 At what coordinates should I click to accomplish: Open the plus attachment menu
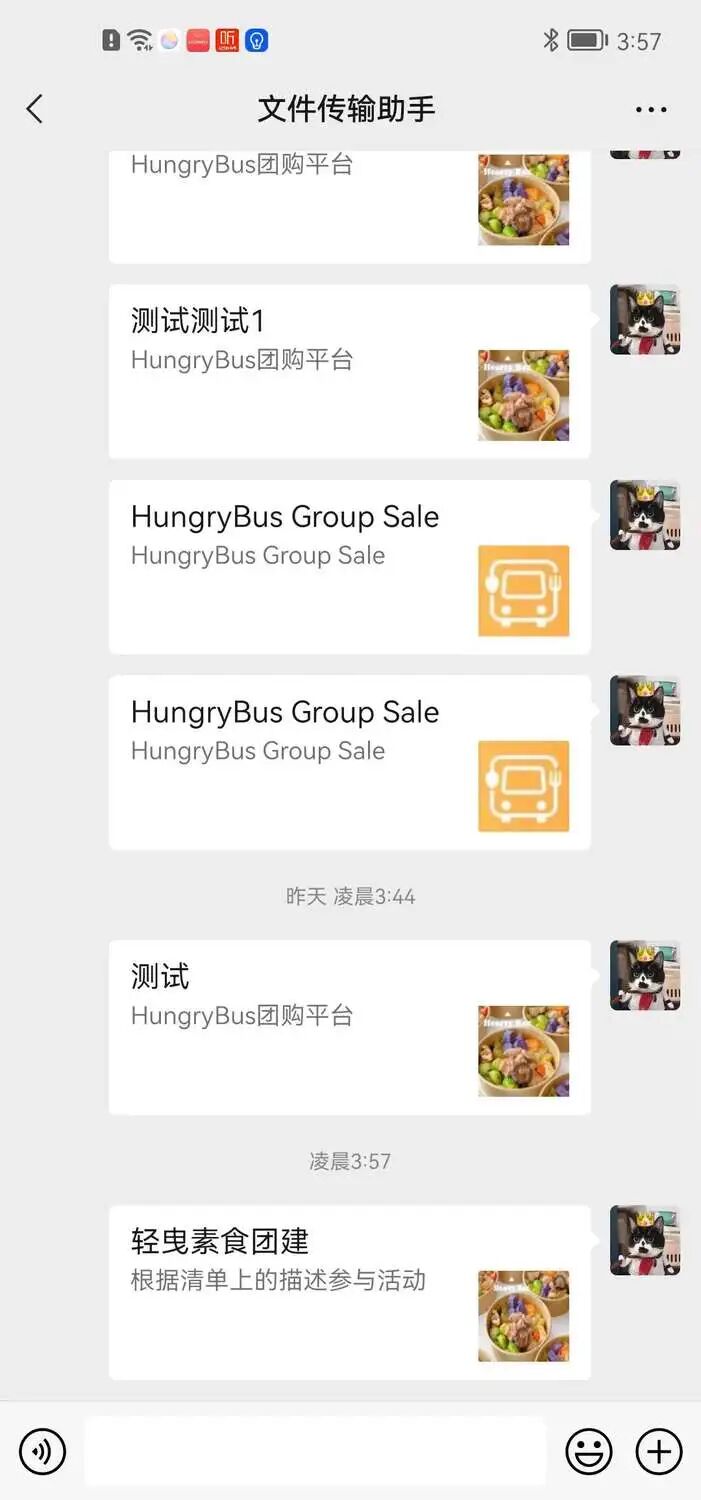tap(659, 1451)
